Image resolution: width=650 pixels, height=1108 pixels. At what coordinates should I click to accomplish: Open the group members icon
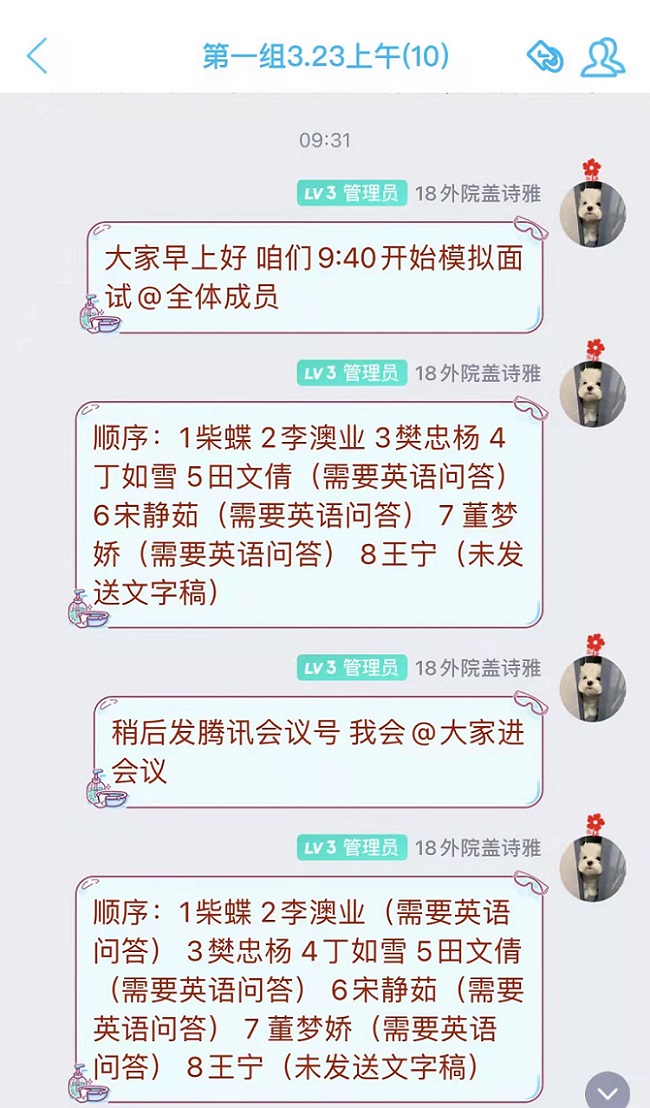[x=602, y=57]
